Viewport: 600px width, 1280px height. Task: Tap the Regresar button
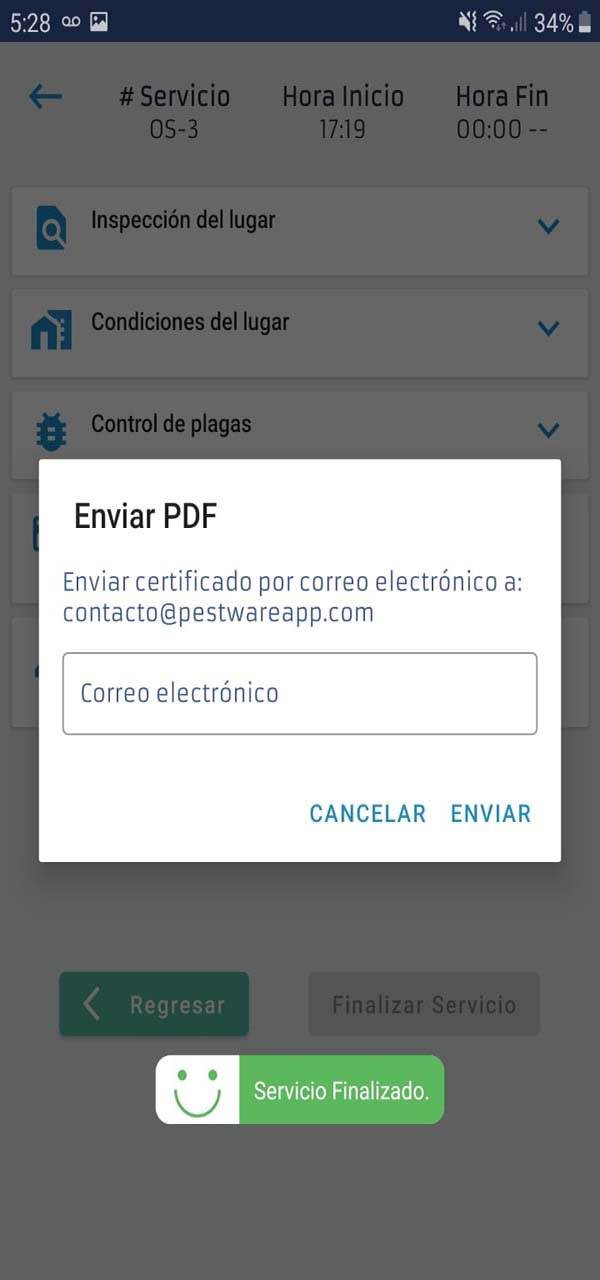154,1004
